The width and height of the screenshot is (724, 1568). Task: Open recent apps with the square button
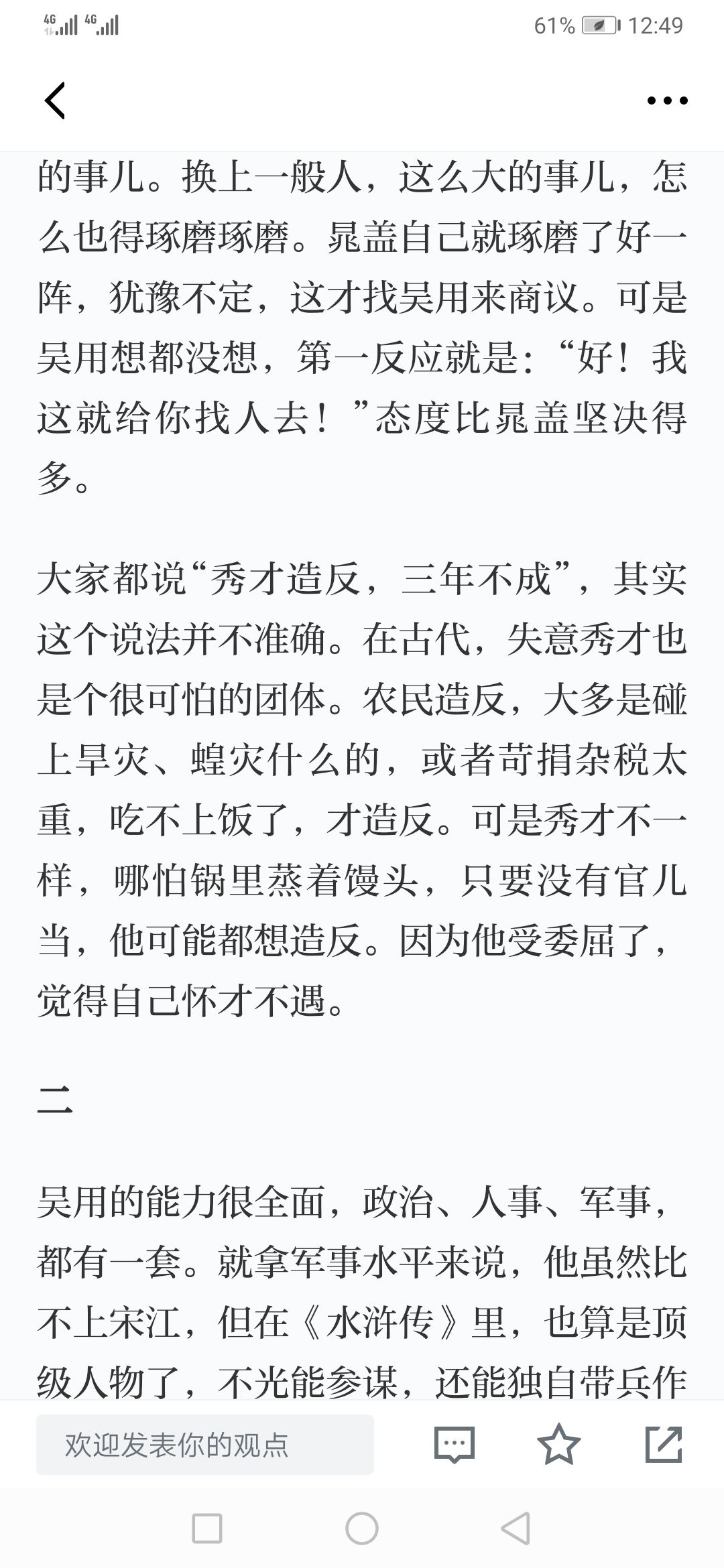(x=207, y=1528)
